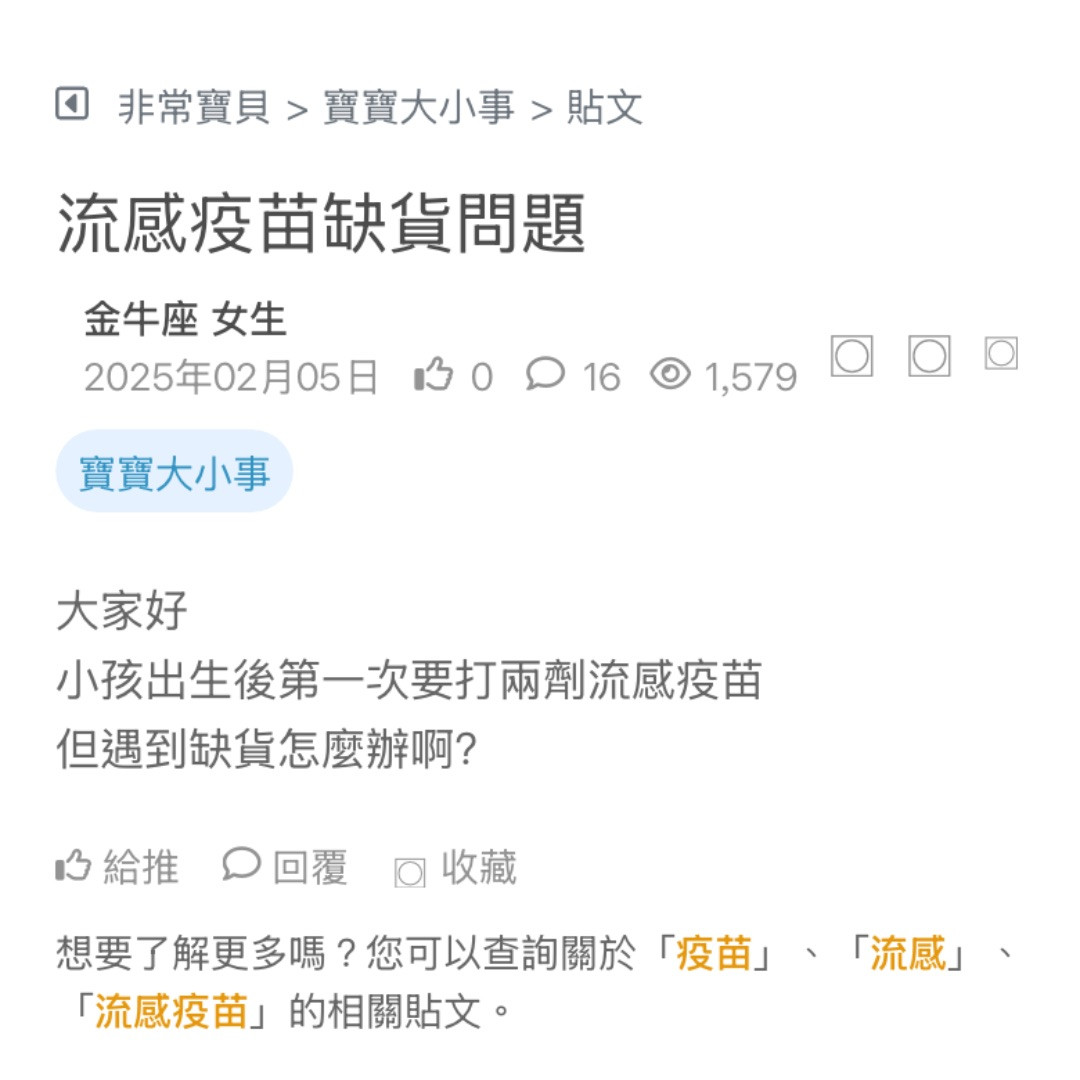1080x1080 pixels.
Task: Open the author profile 金牛座 女生
Action: [x=185, y=321]
